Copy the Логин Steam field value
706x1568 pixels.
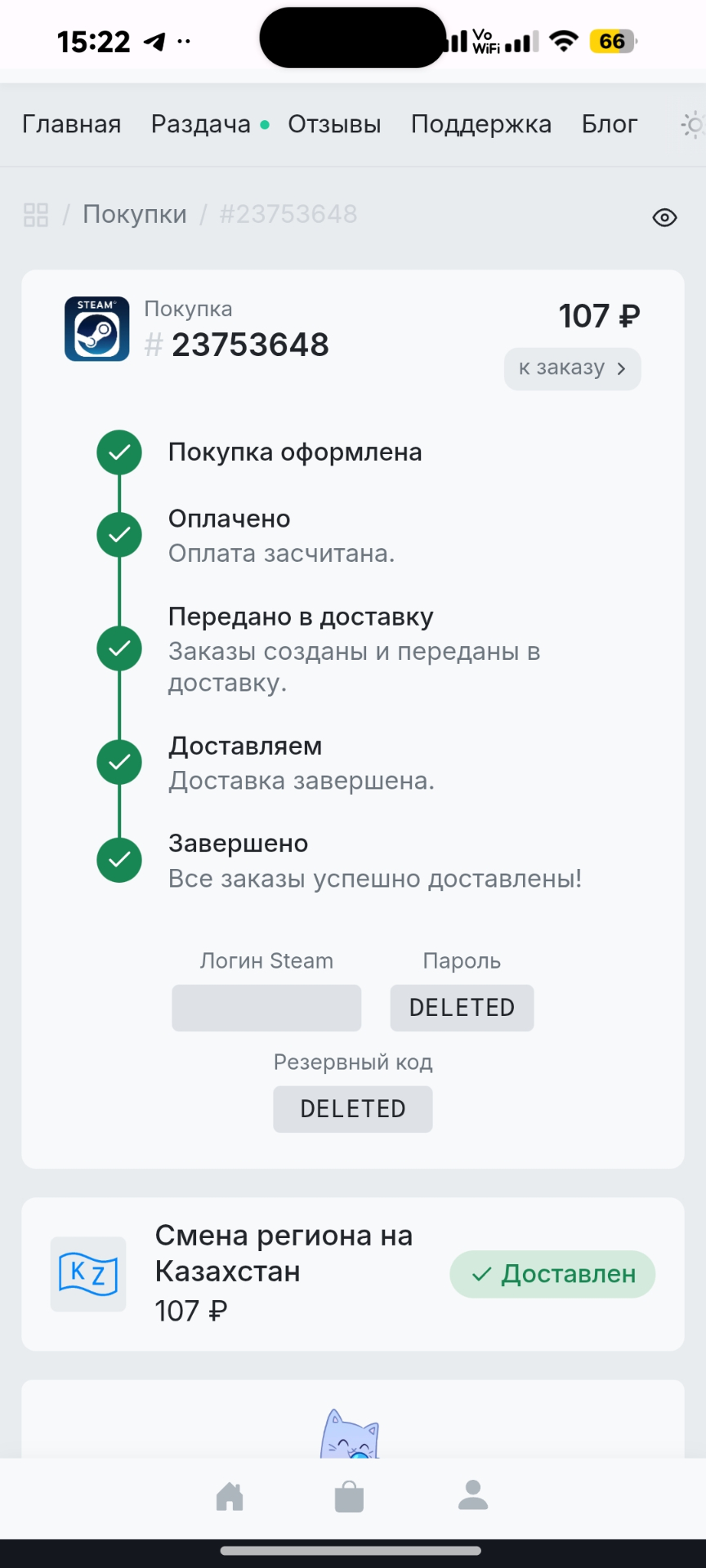click(266, 1007)
